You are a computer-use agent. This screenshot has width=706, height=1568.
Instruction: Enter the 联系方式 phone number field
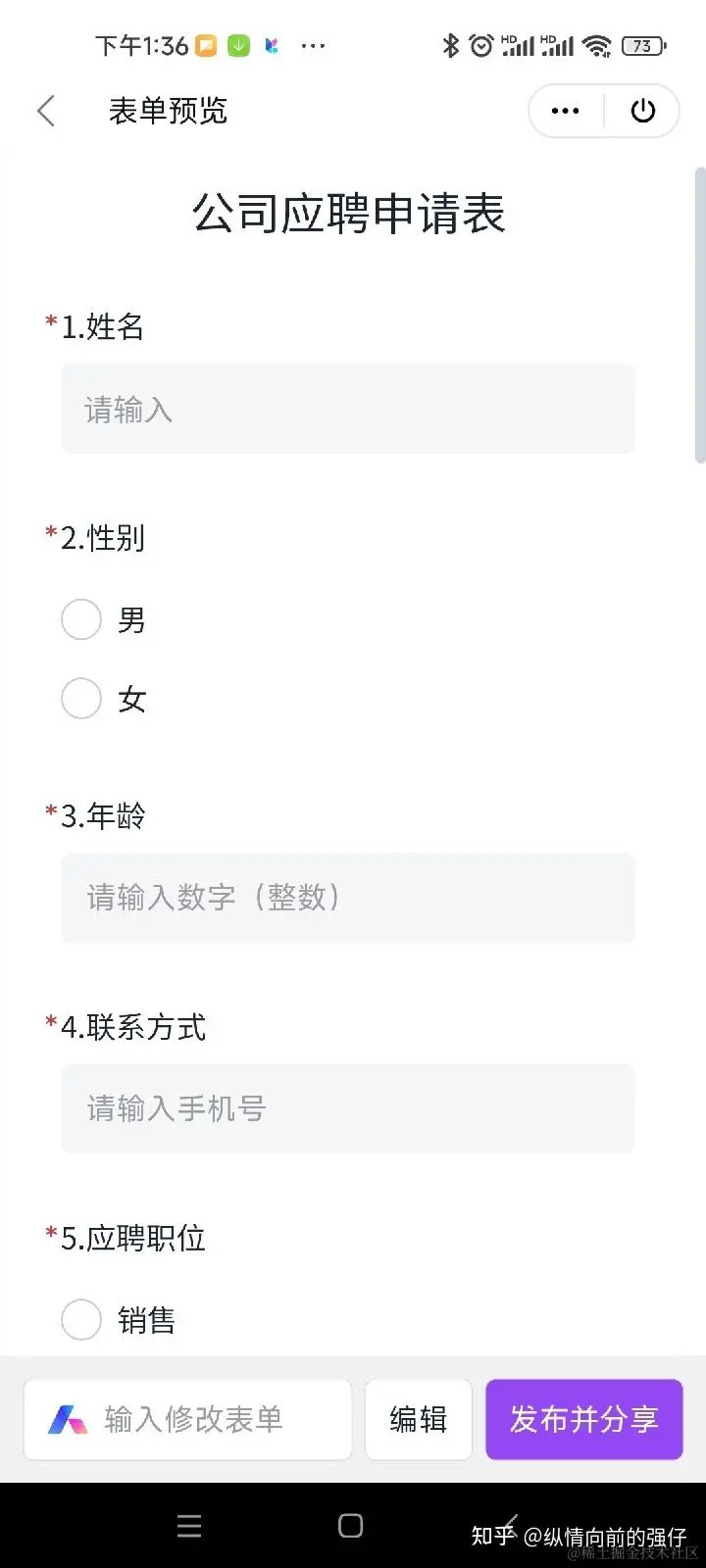coord(348,1108)
